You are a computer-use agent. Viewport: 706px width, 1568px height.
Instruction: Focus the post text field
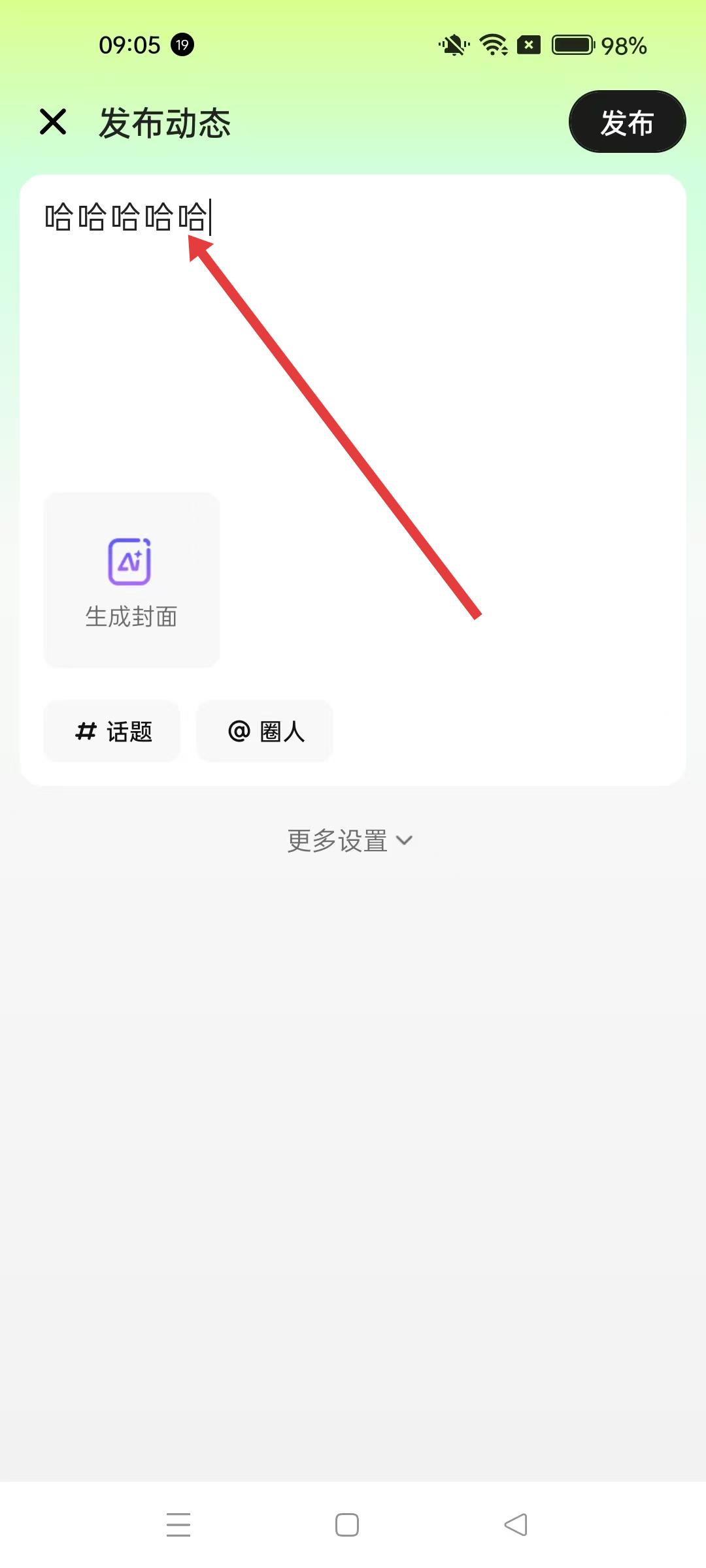pyautogui.click(x=353, y=327)
